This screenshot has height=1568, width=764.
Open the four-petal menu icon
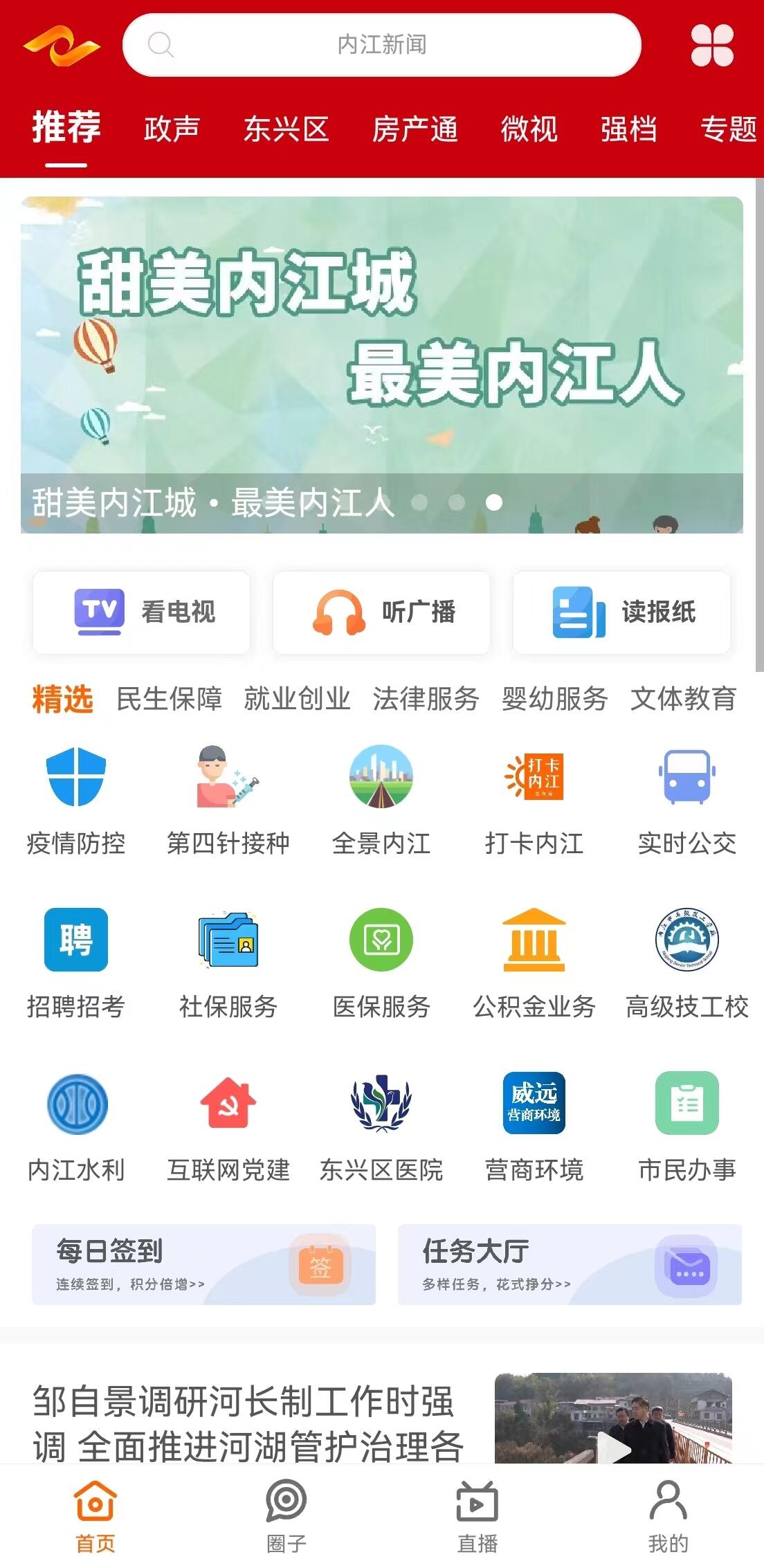click(x=712, y=46)
